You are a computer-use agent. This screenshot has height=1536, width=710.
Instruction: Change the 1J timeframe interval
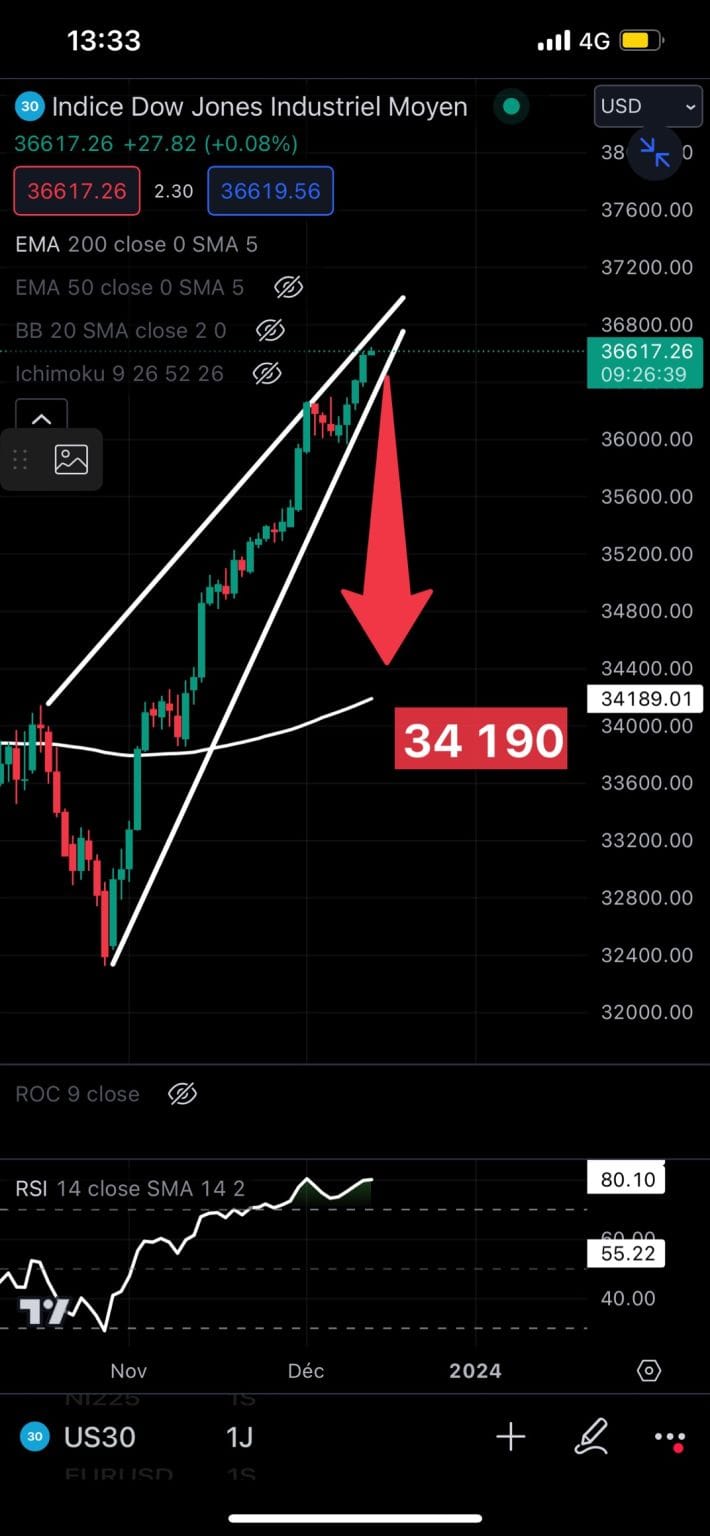pyautogui.click(x=240, y=1438)
